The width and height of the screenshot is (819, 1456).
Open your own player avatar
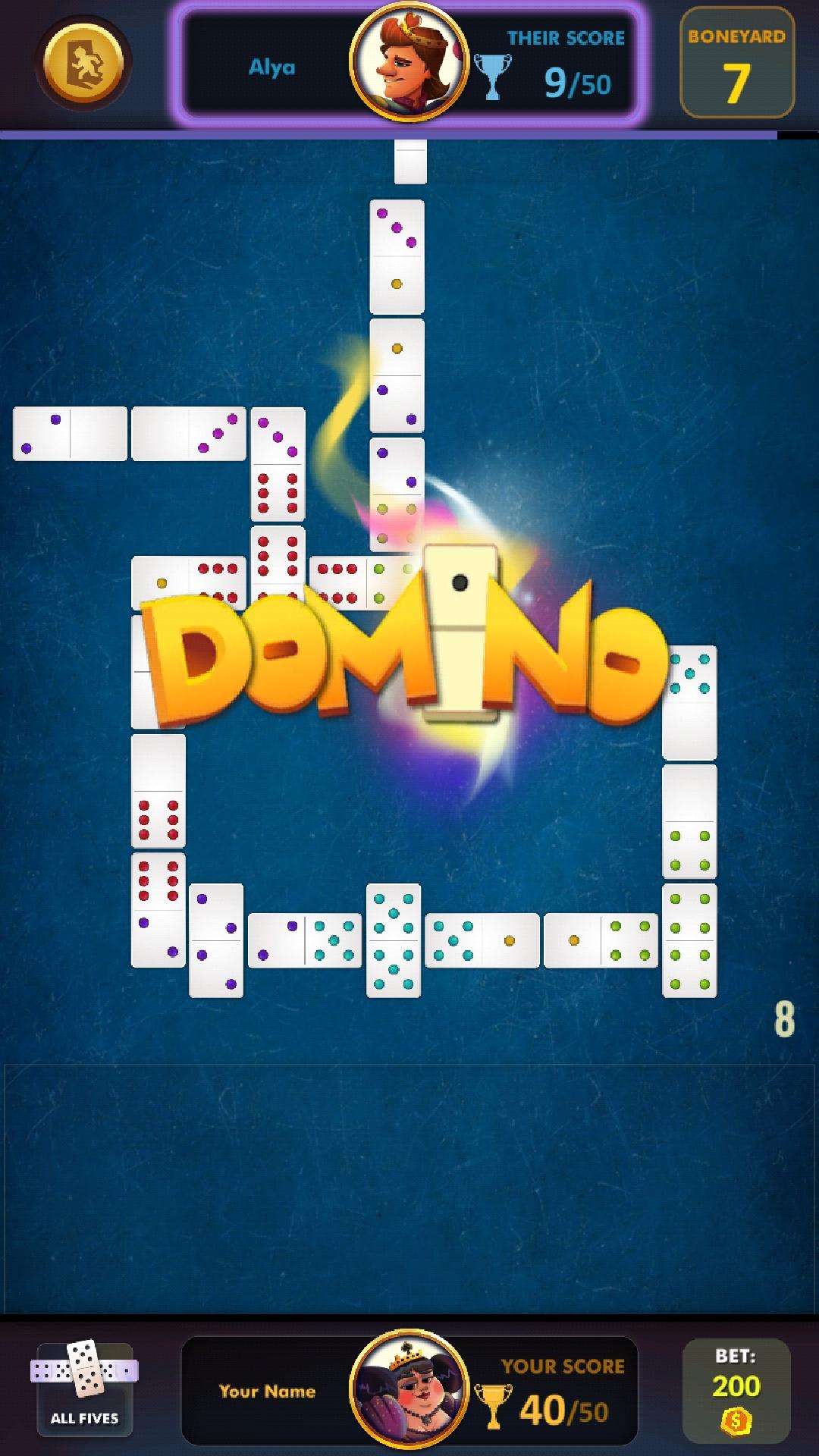(409, 1389)
